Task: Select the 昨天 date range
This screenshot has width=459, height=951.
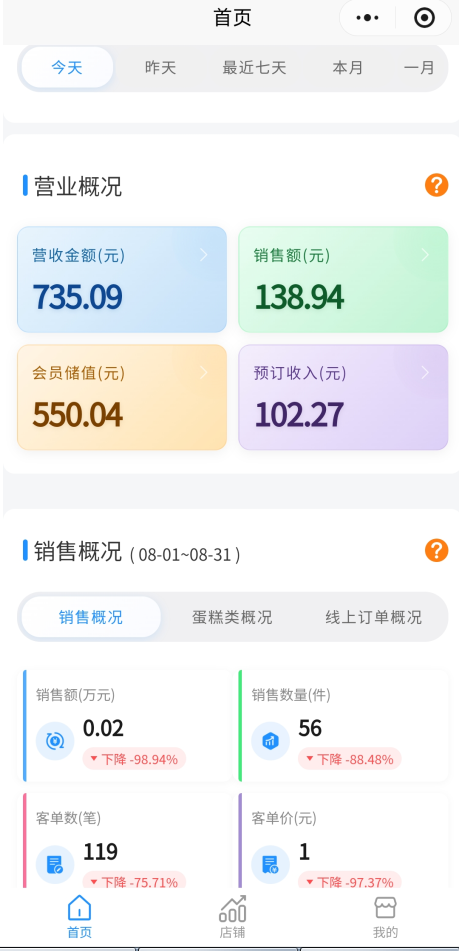Action: pyautogui.click(x=161, y=67)
